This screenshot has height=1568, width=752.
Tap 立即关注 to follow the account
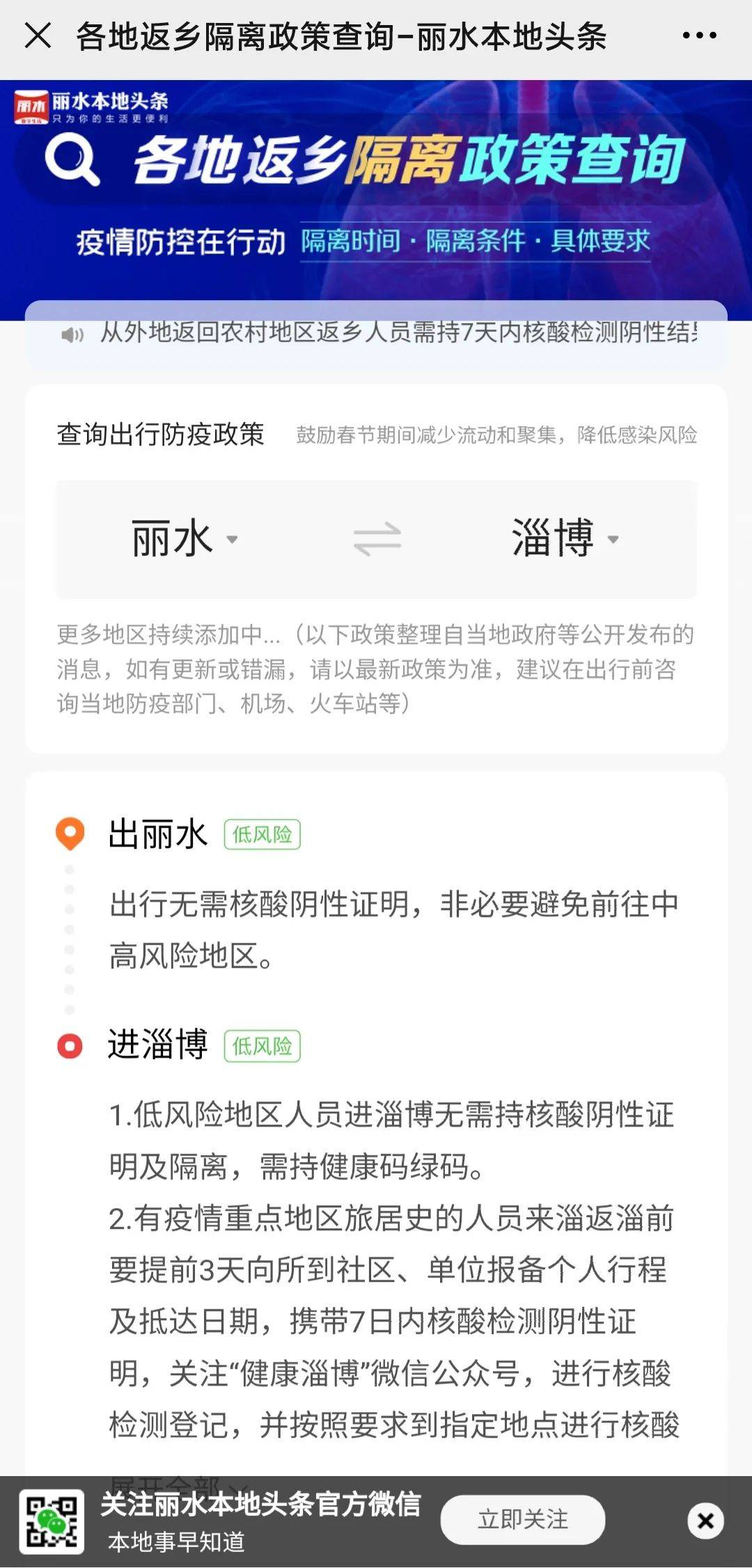pyautogui.click(x=522, y=1519)
